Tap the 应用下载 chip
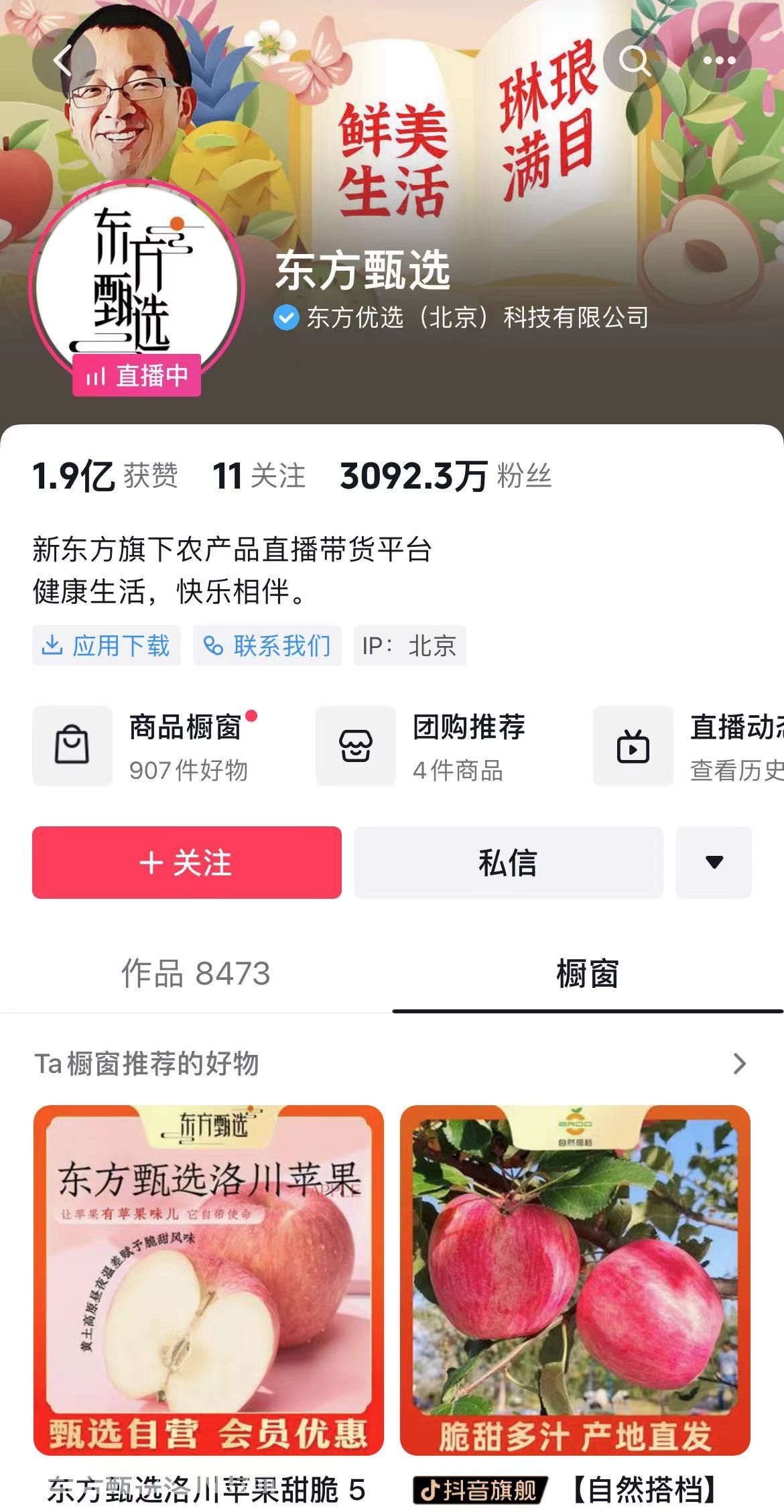This screenshot has width=784, height=1512. [107, 646]
